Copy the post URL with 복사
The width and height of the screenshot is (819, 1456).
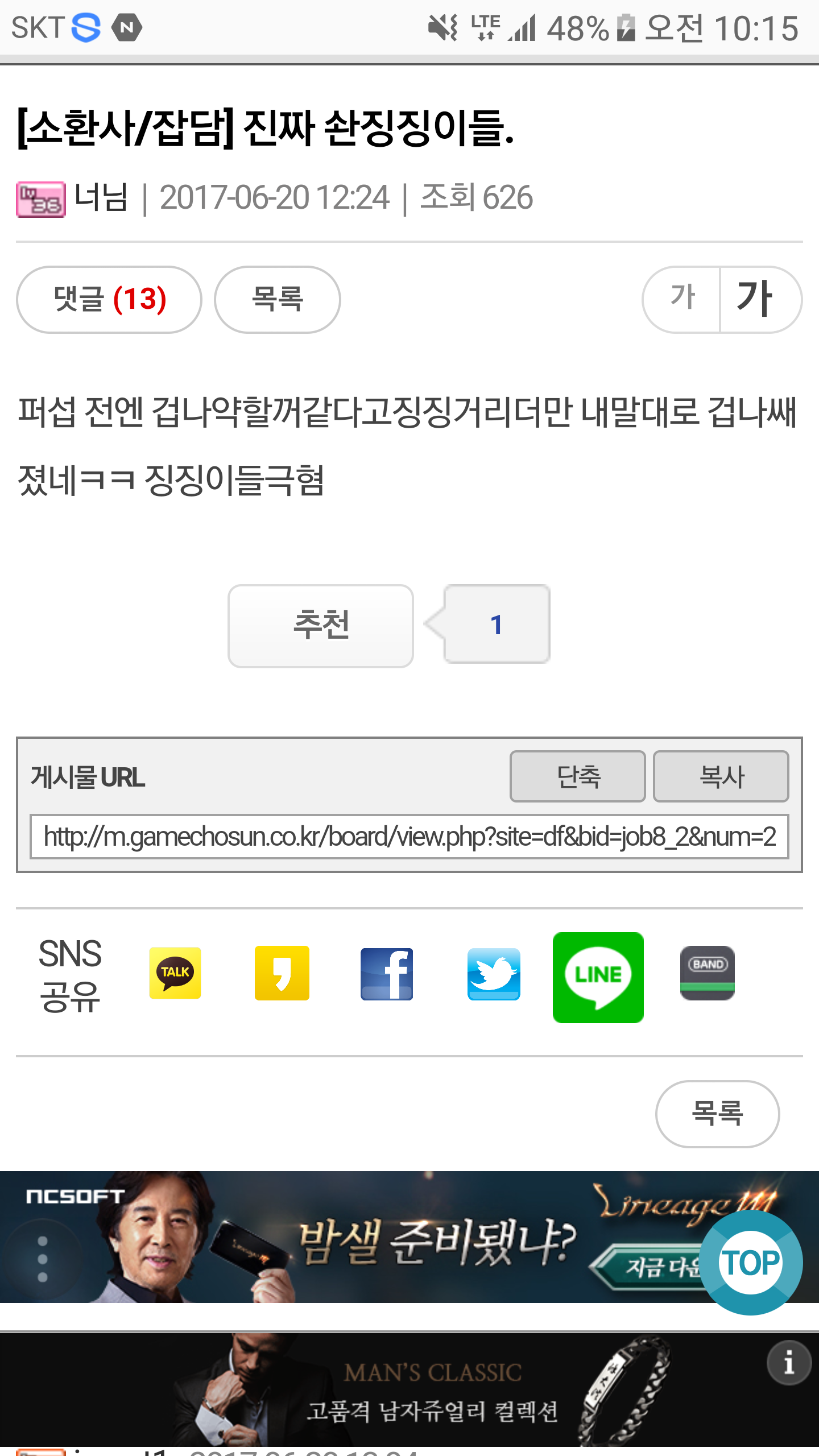click(721, 776)
